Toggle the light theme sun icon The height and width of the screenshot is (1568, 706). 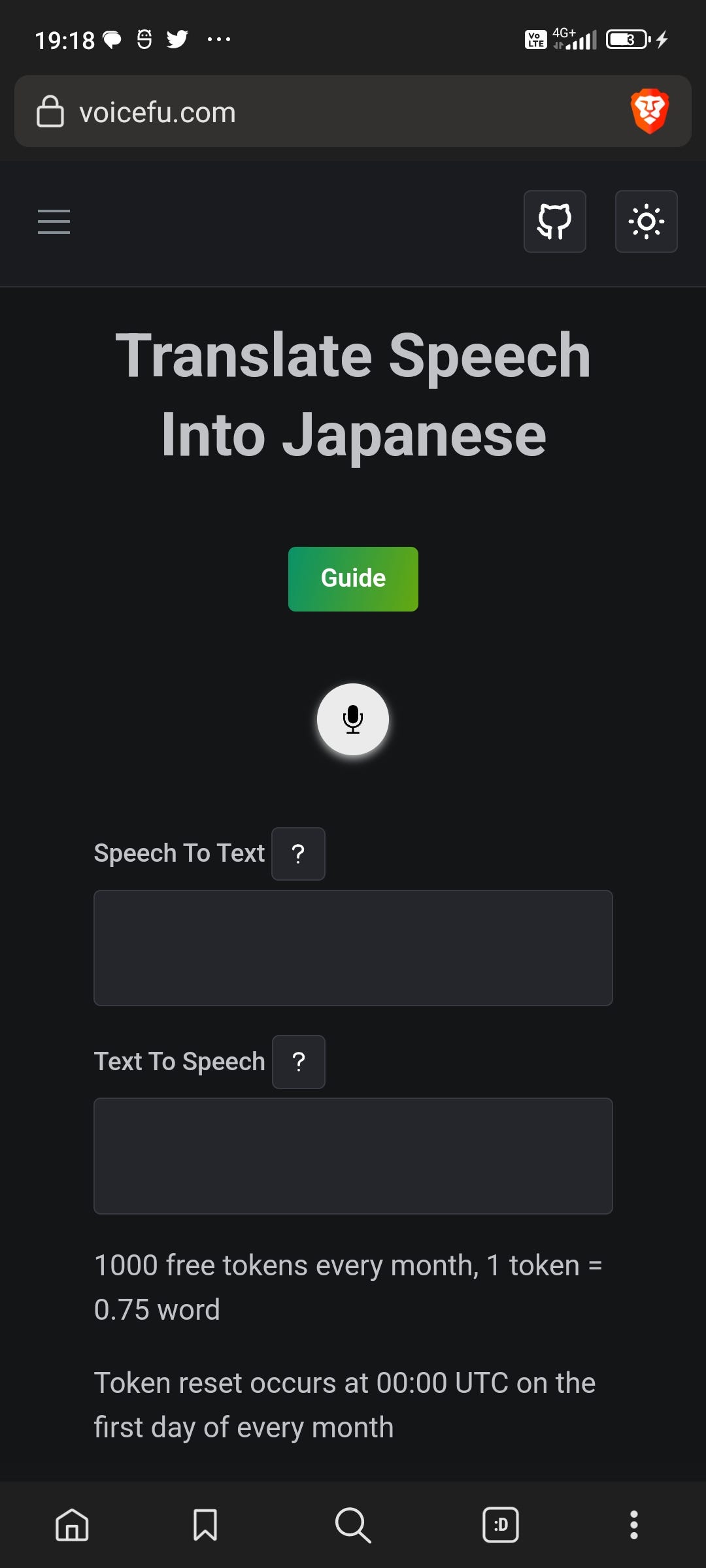click(x=646, y=221)
